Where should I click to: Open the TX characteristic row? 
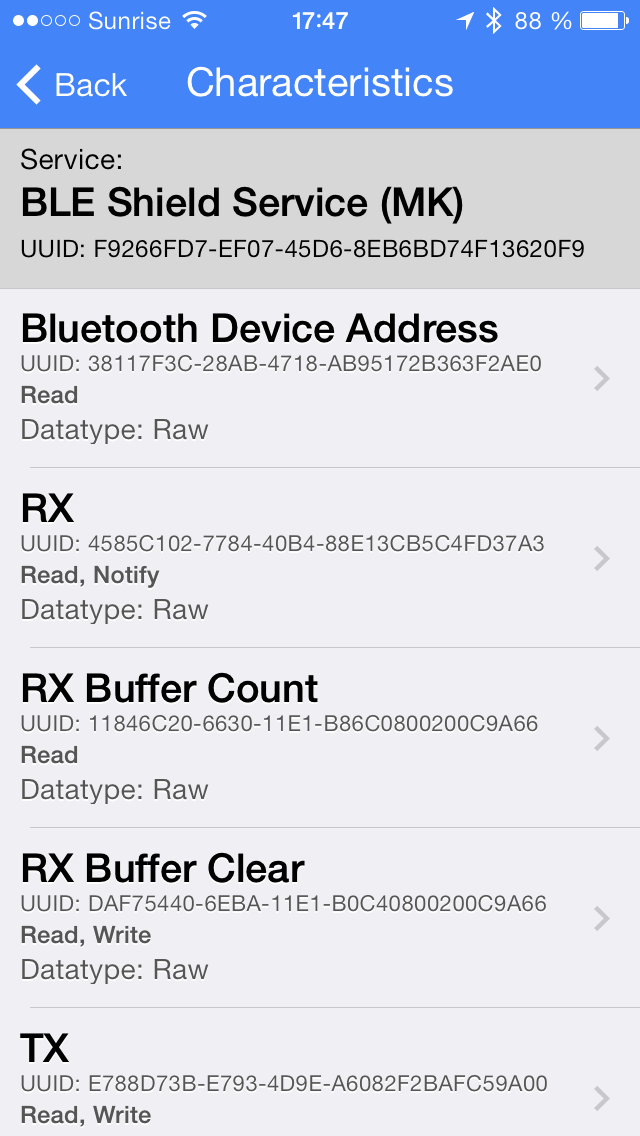click(x=320, y=1072)
